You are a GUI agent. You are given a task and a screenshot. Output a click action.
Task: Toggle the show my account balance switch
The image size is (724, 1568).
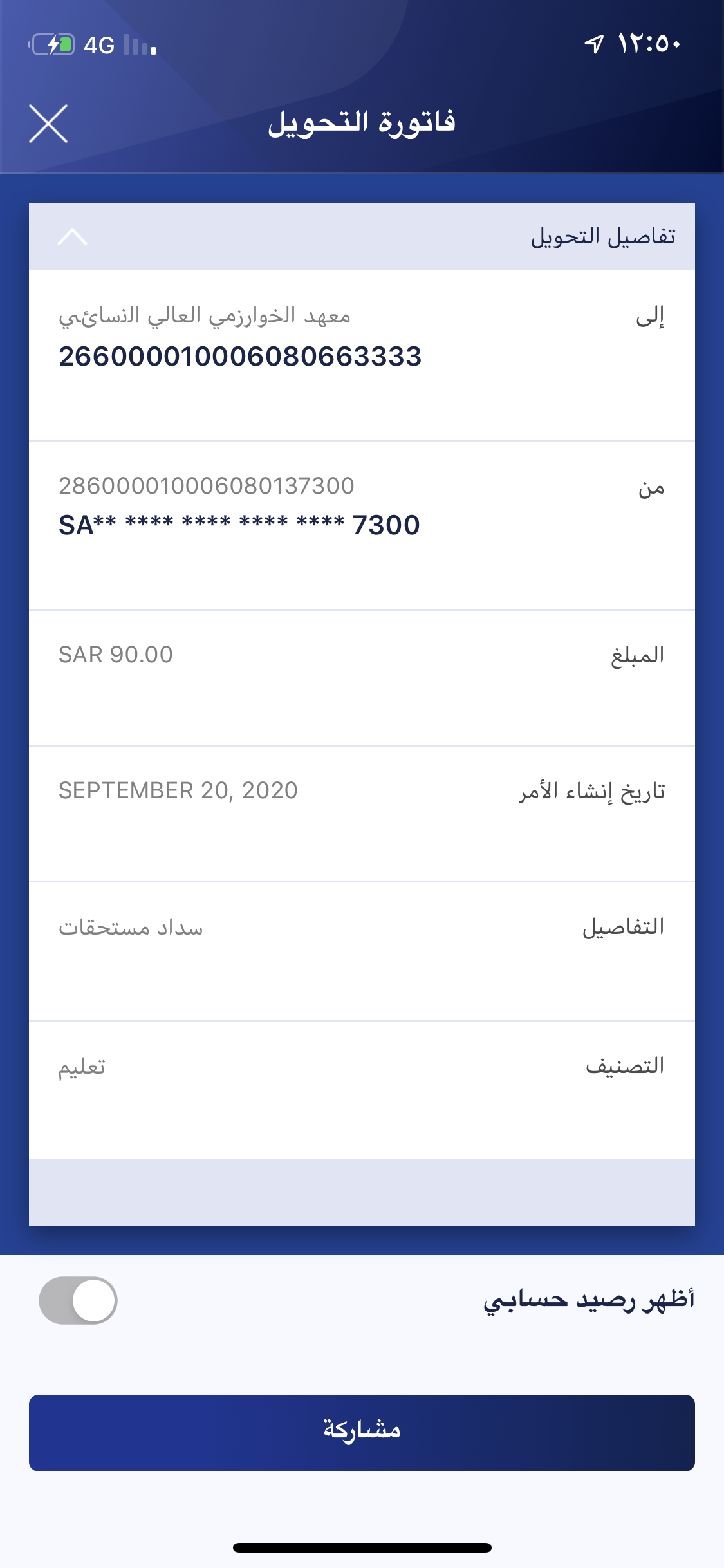(x=78, y=1300)
